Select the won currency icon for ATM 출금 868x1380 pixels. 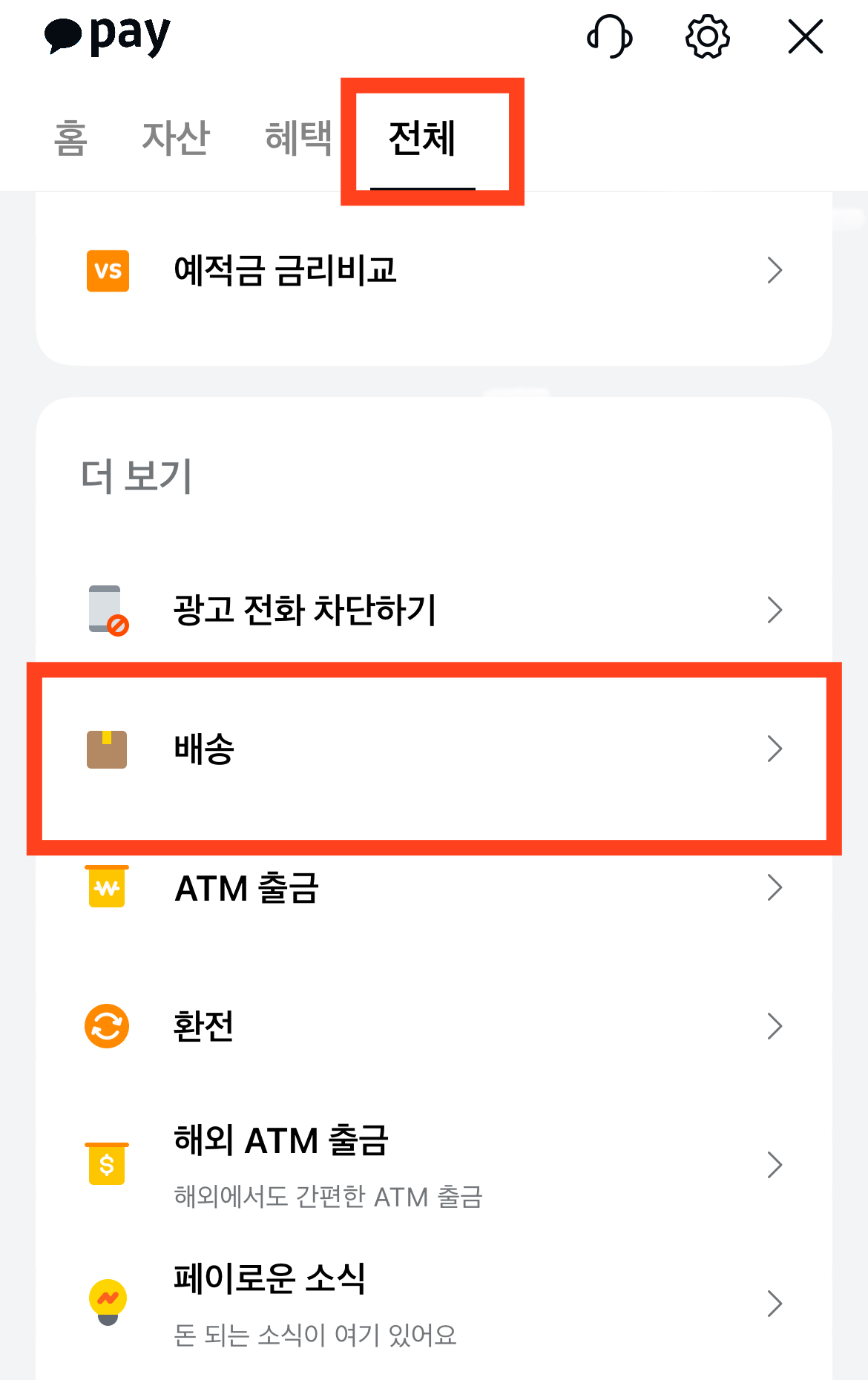click(108, 887)
